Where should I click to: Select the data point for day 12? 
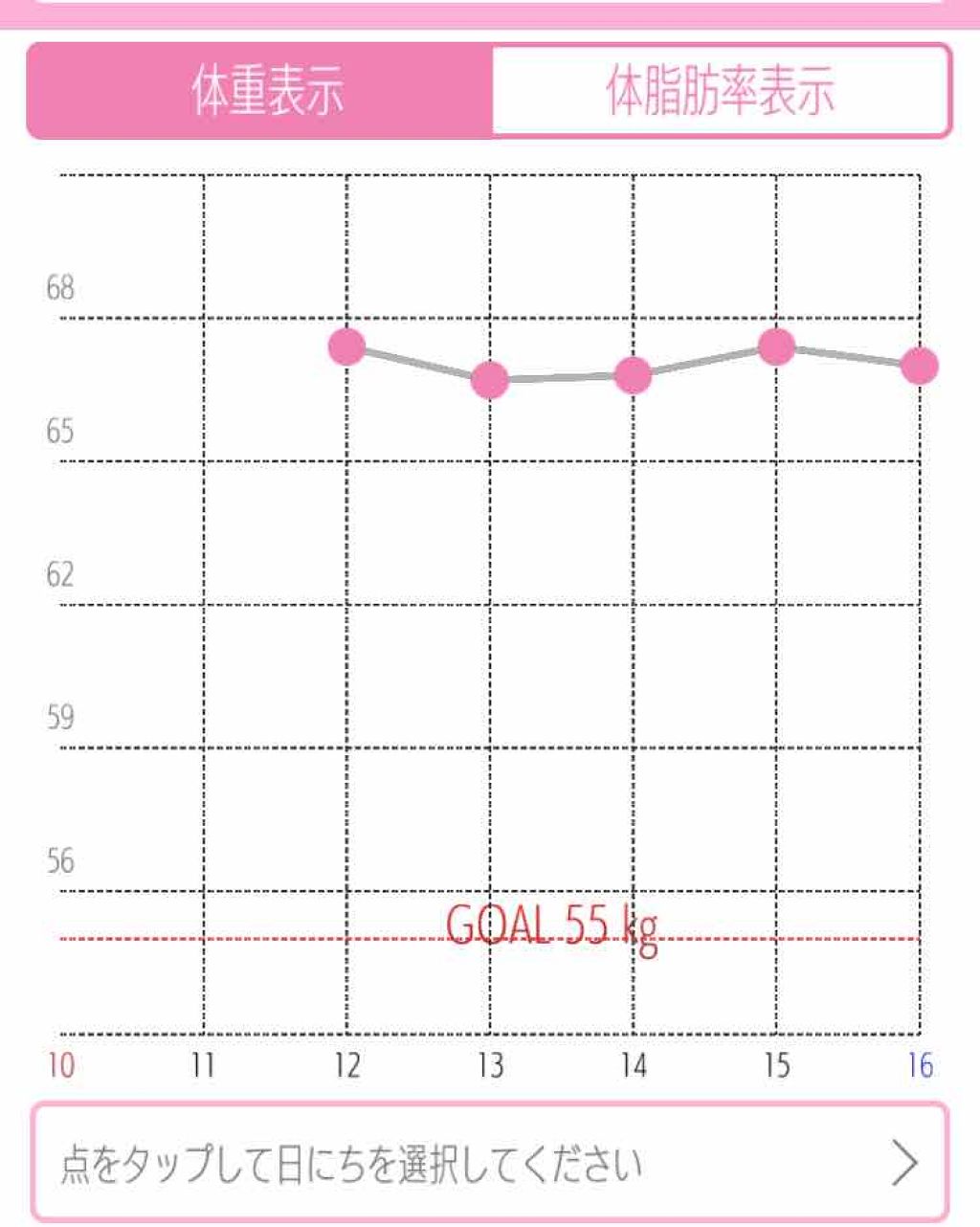tap(346, 346)
